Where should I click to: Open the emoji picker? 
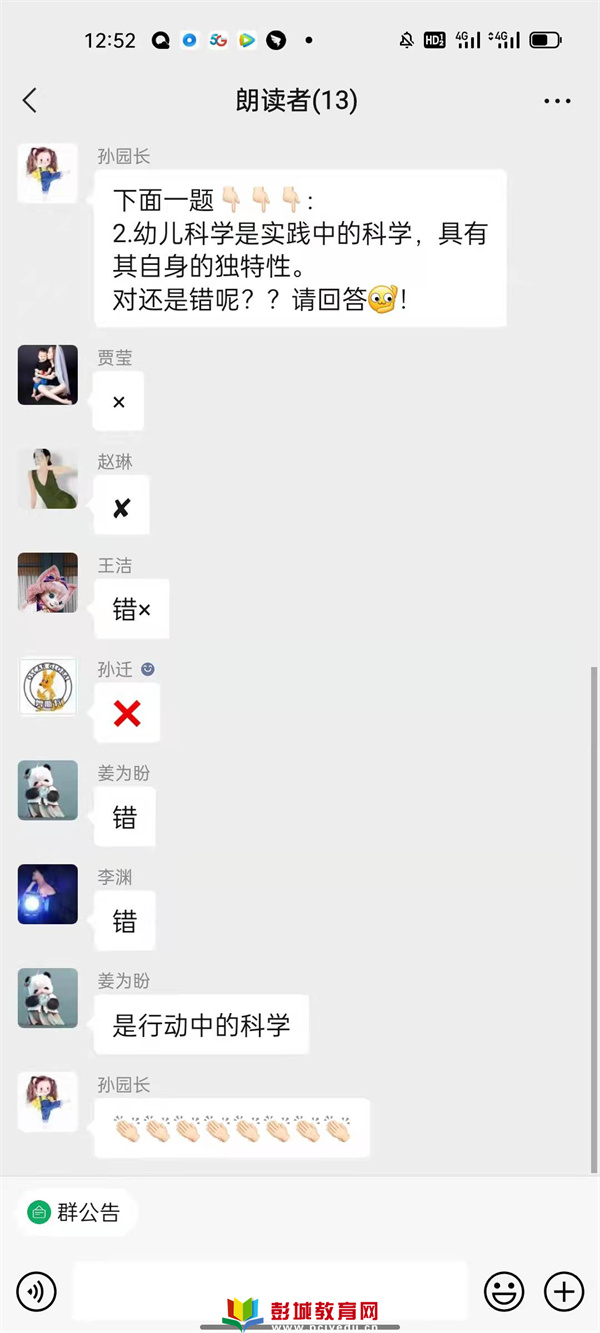(x=504, y=1292)
